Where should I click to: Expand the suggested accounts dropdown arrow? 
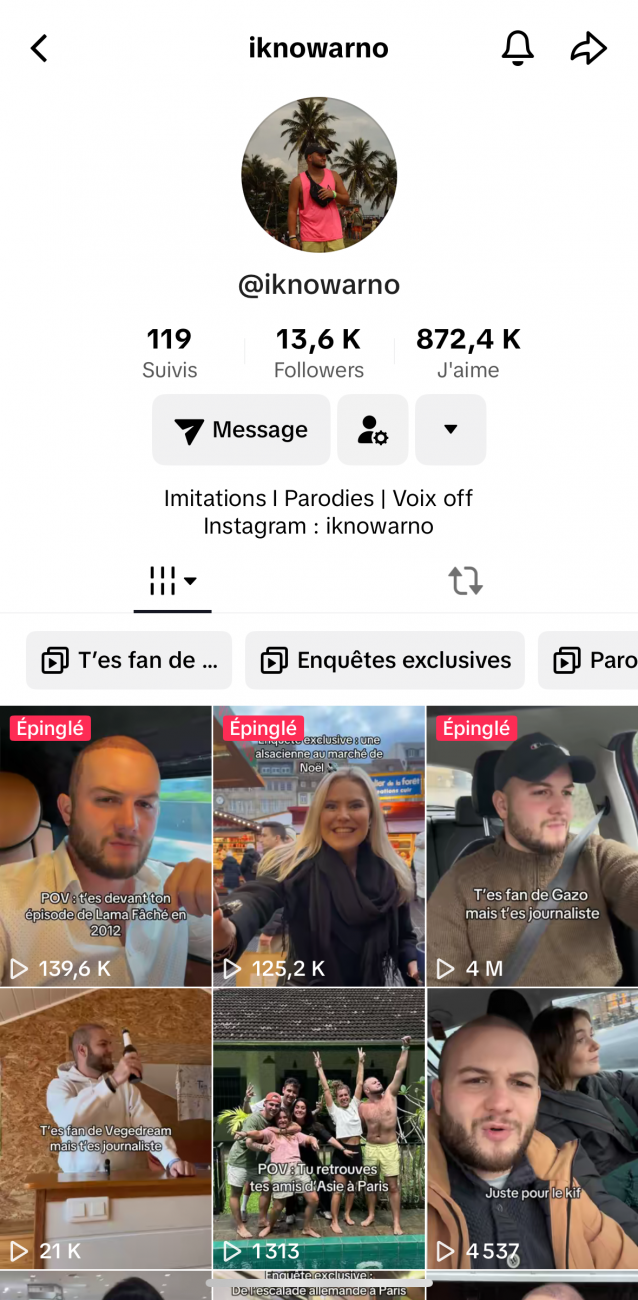[x=450, y=430]
